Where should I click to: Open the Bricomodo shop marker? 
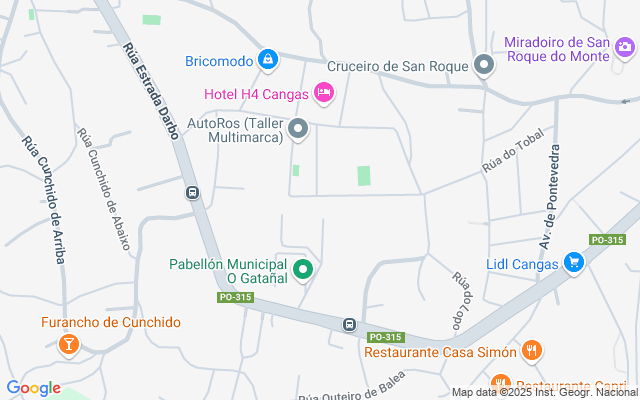(267, 60)
